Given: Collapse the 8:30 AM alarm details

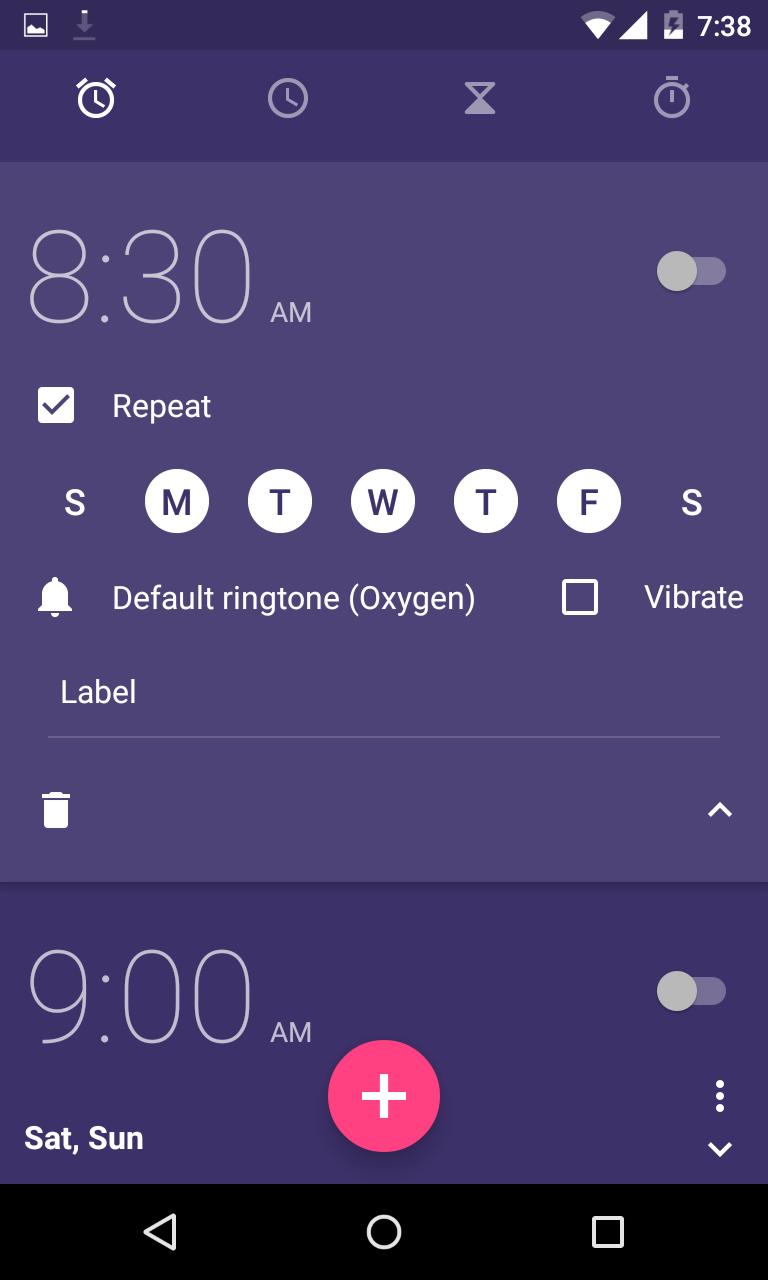Looking at the screenshot, I should click(720, 810).
